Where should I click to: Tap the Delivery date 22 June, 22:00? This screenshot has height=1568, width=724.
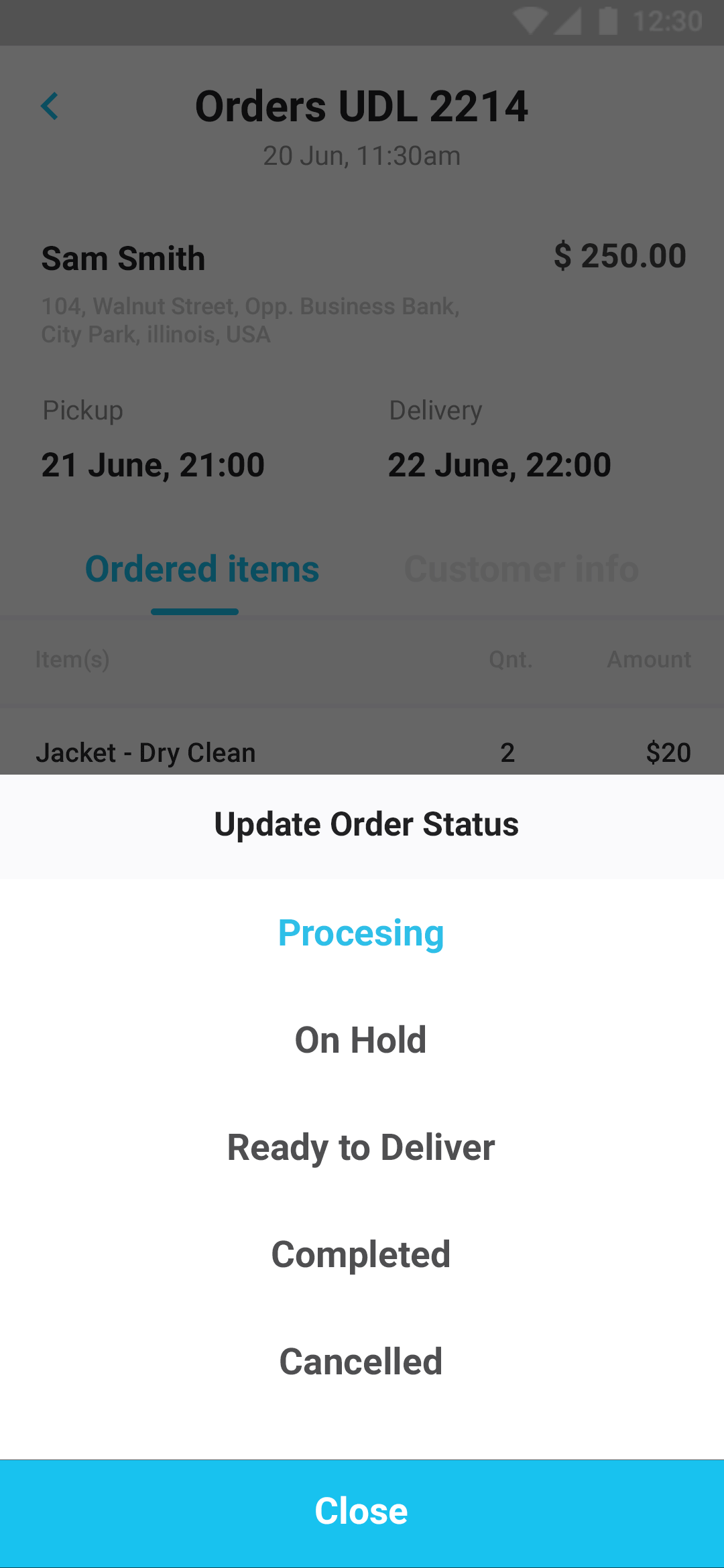(500, 464)
